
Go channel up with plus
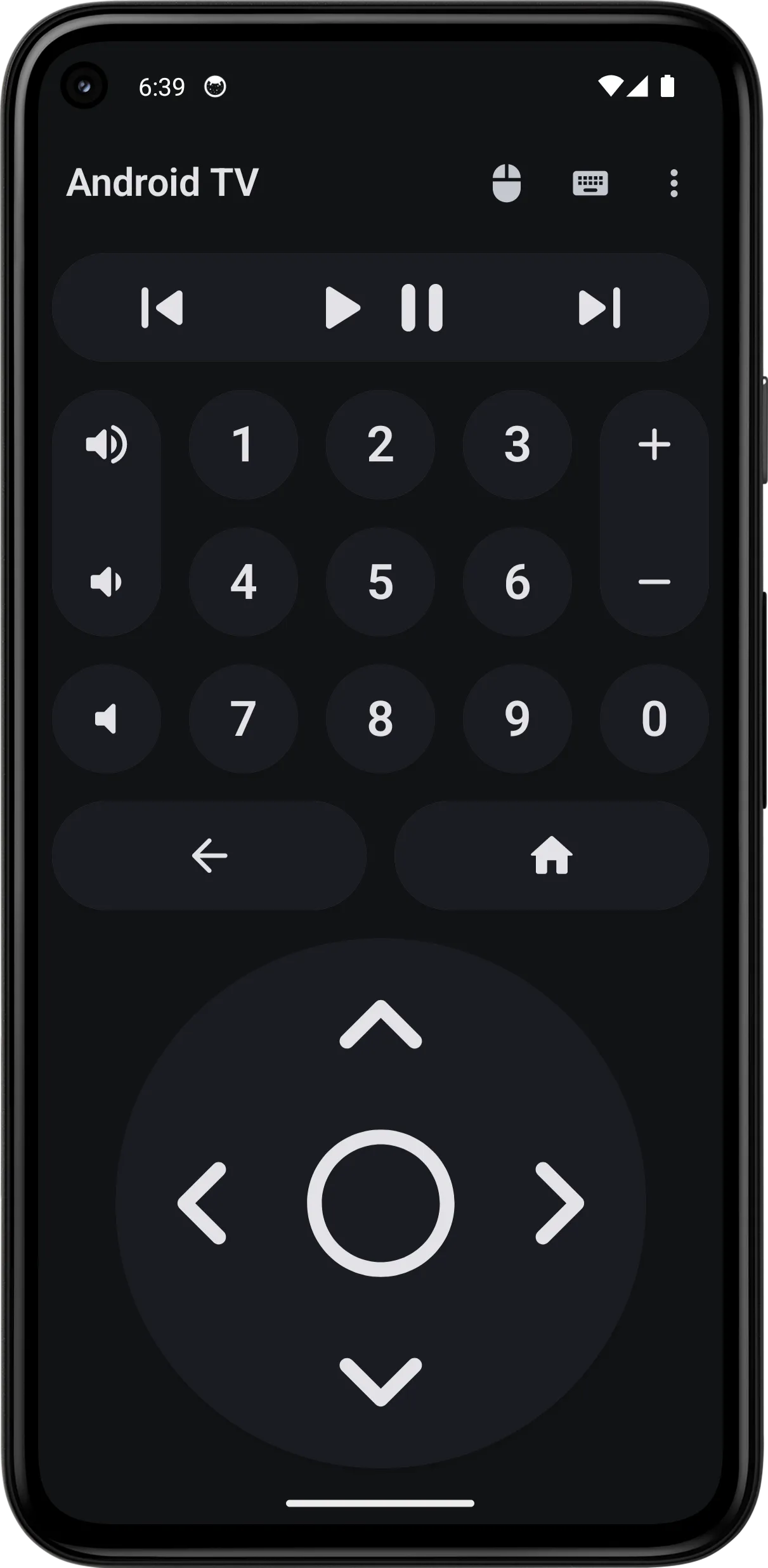[654, 445]
